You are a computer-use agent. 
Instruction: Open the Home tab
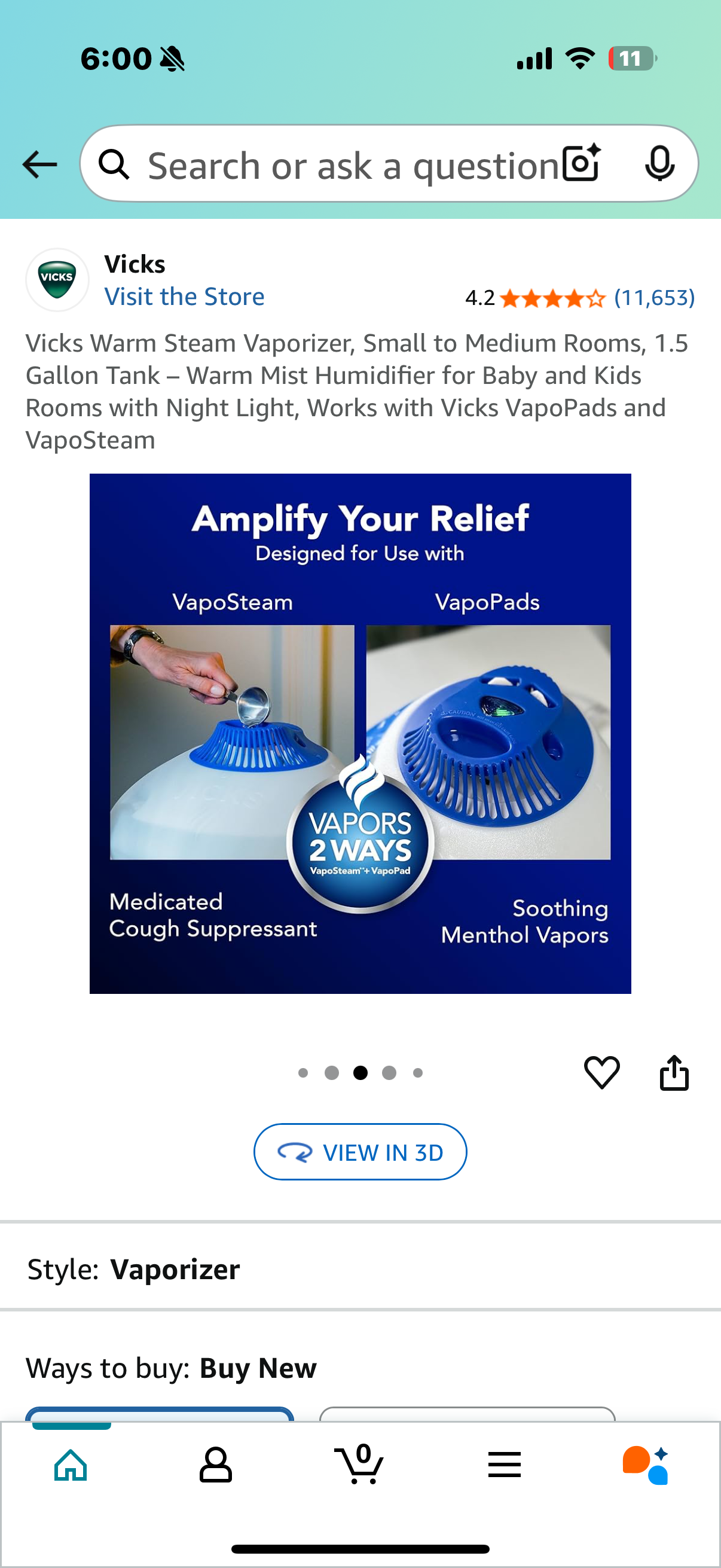(71, 1465)
